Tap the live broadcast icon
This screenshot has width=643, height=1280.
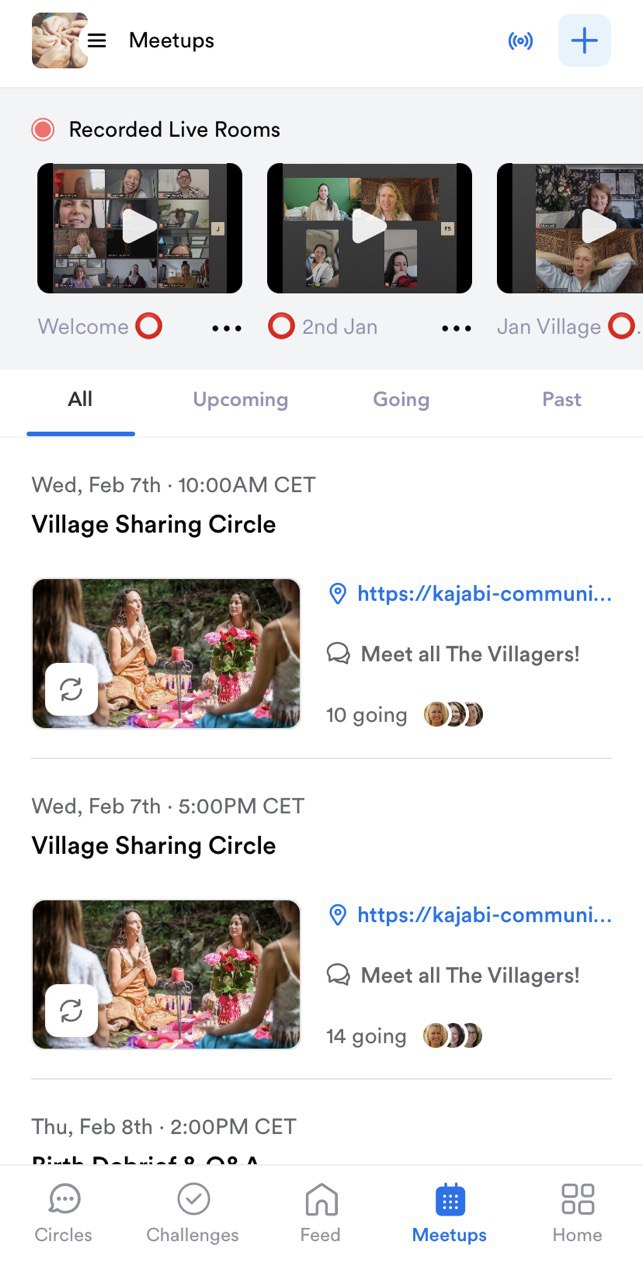(520, 41)
